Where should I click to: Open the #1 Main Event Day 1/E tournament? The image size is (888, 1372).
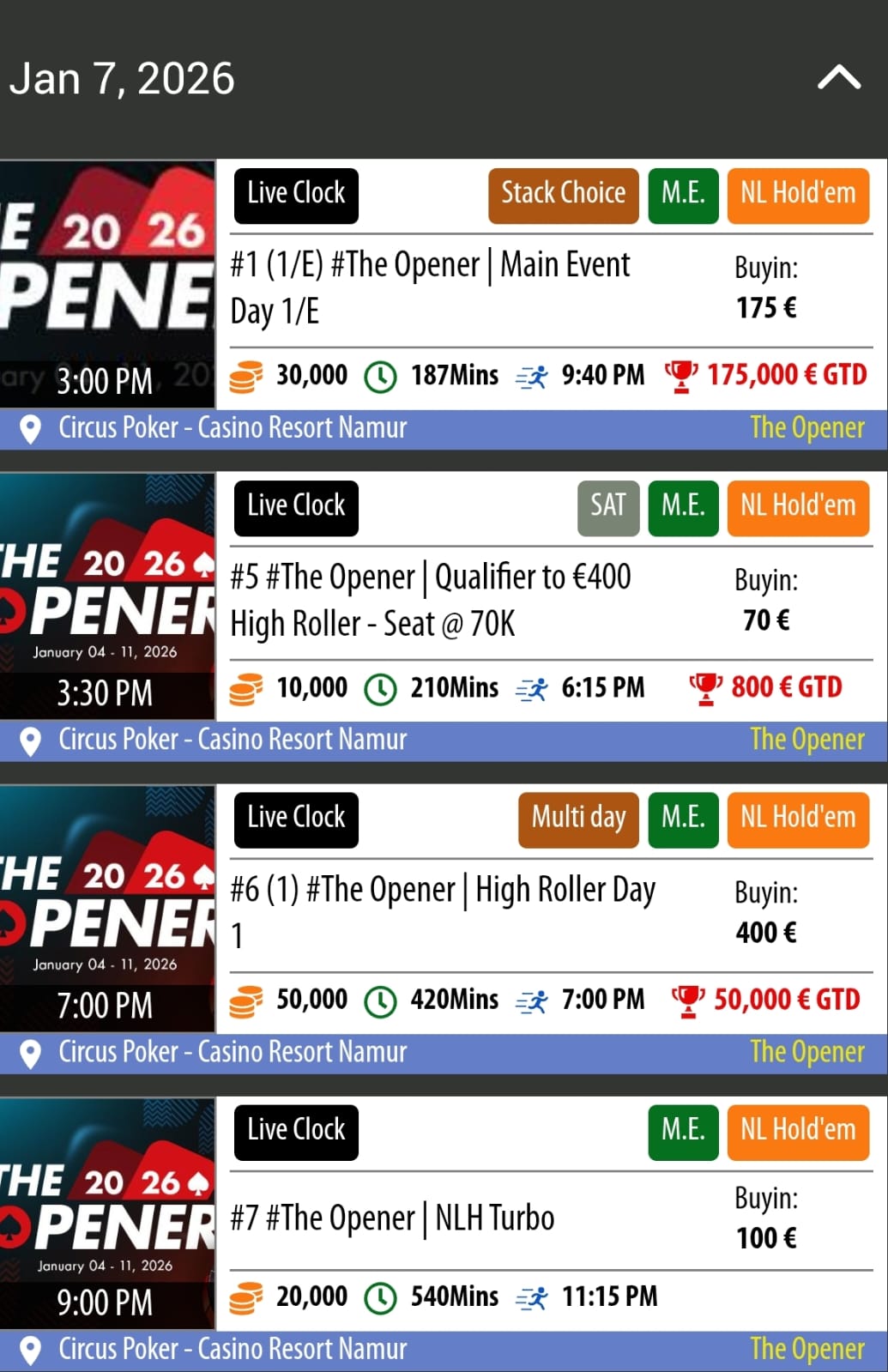(x=431, y=287)
